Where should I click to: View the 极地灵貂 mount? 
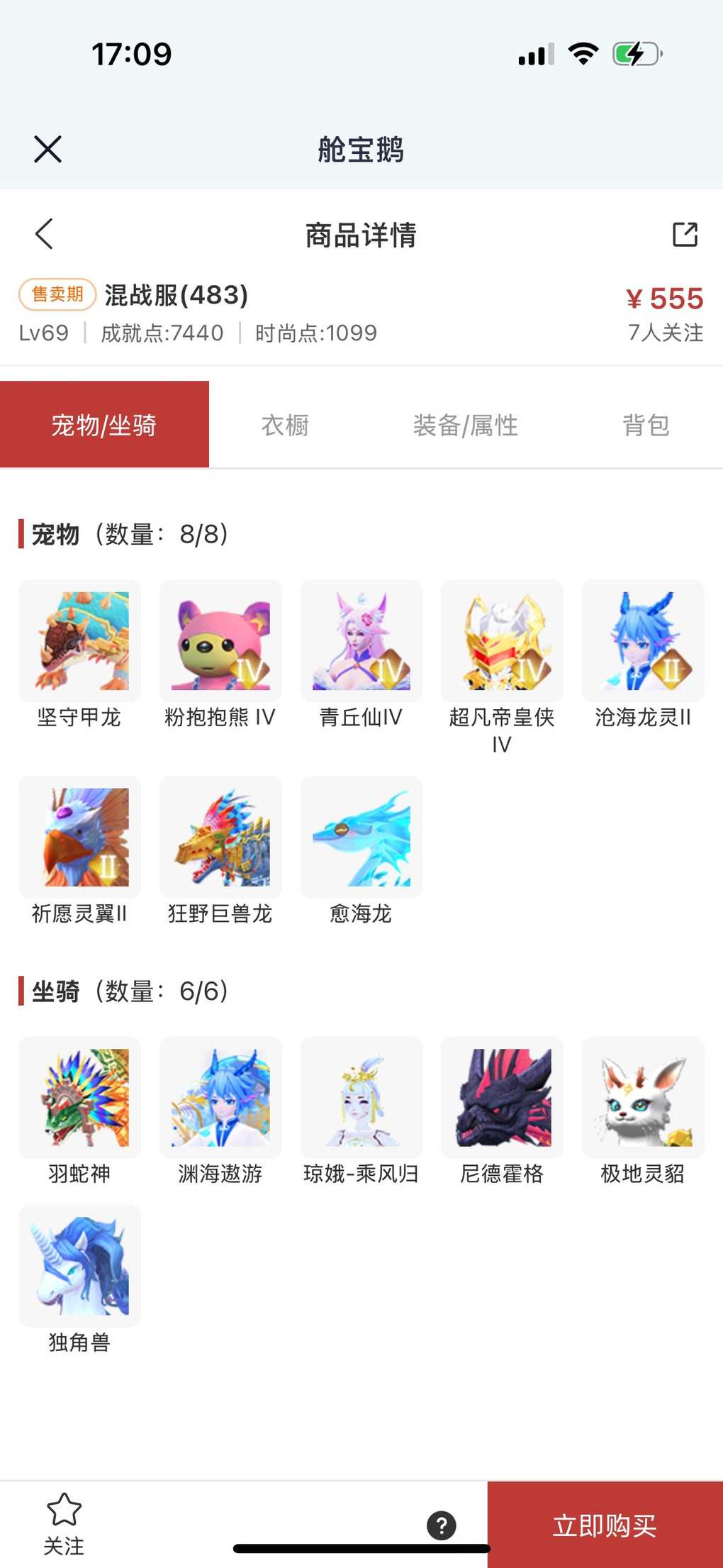pyautogui.click(x=643, y=1097)
